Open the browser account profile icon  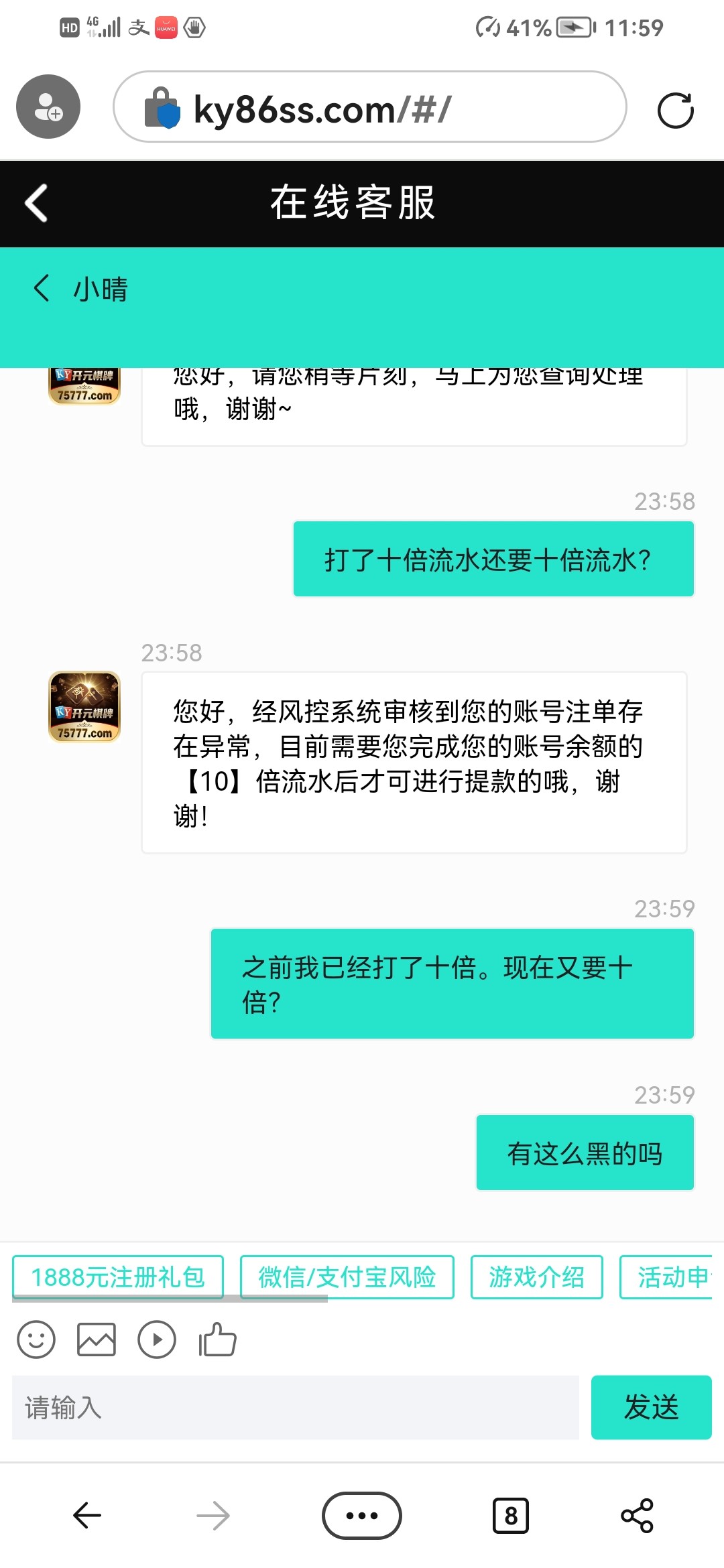[x=48, y=107]
